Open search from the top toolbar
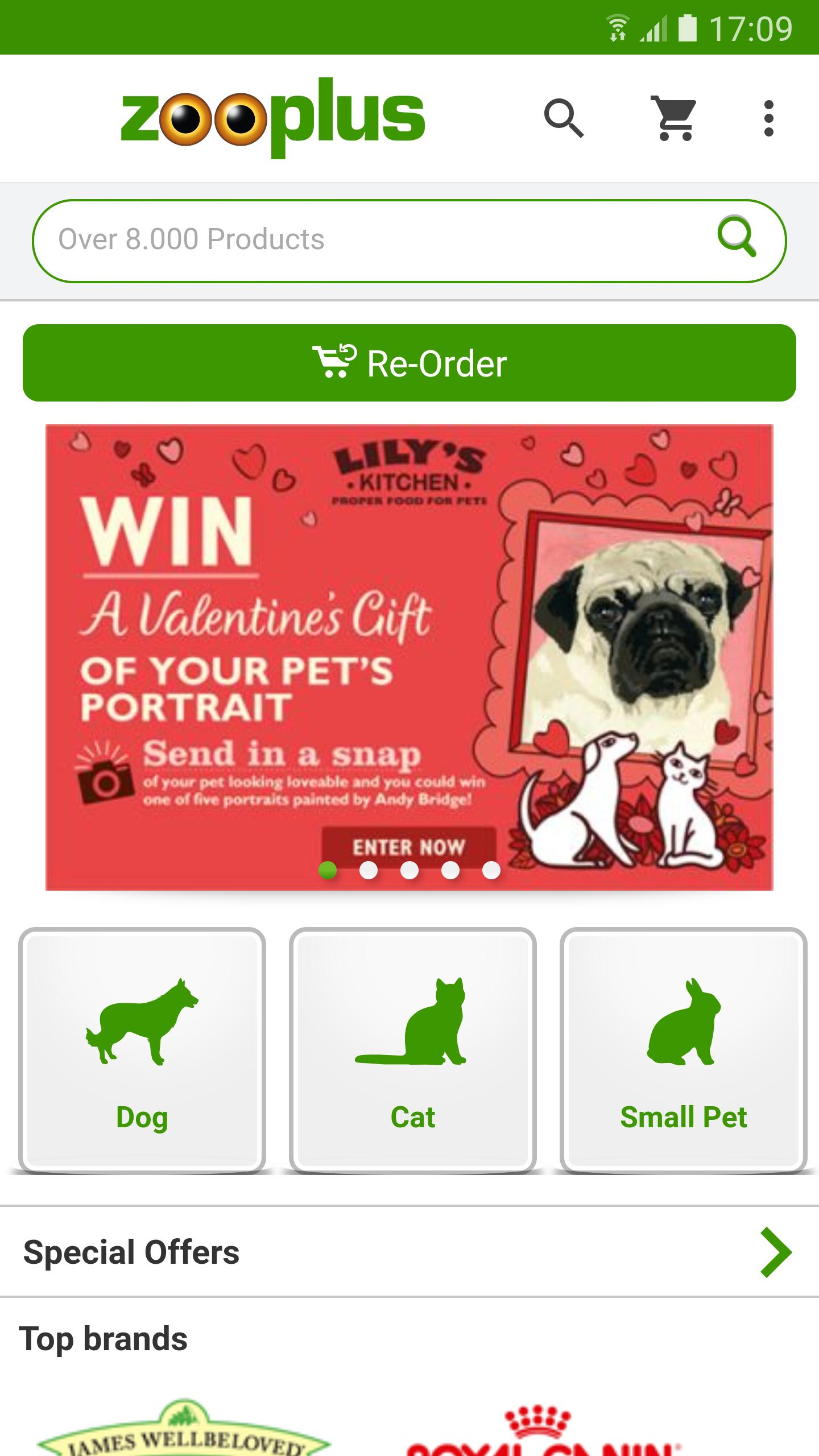 (563, 118)
